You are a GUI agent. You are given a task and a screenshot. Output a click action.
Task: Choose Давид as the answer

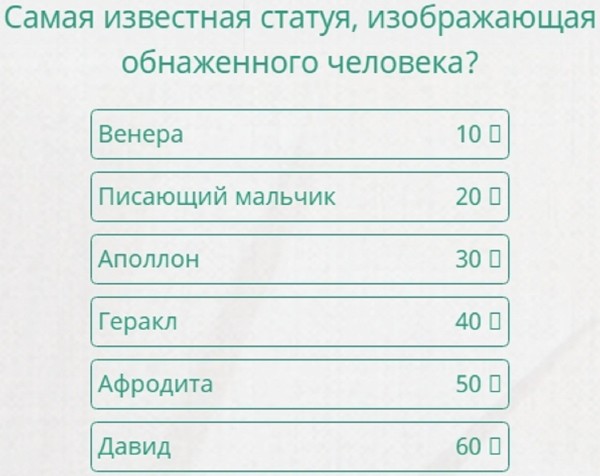299,446
